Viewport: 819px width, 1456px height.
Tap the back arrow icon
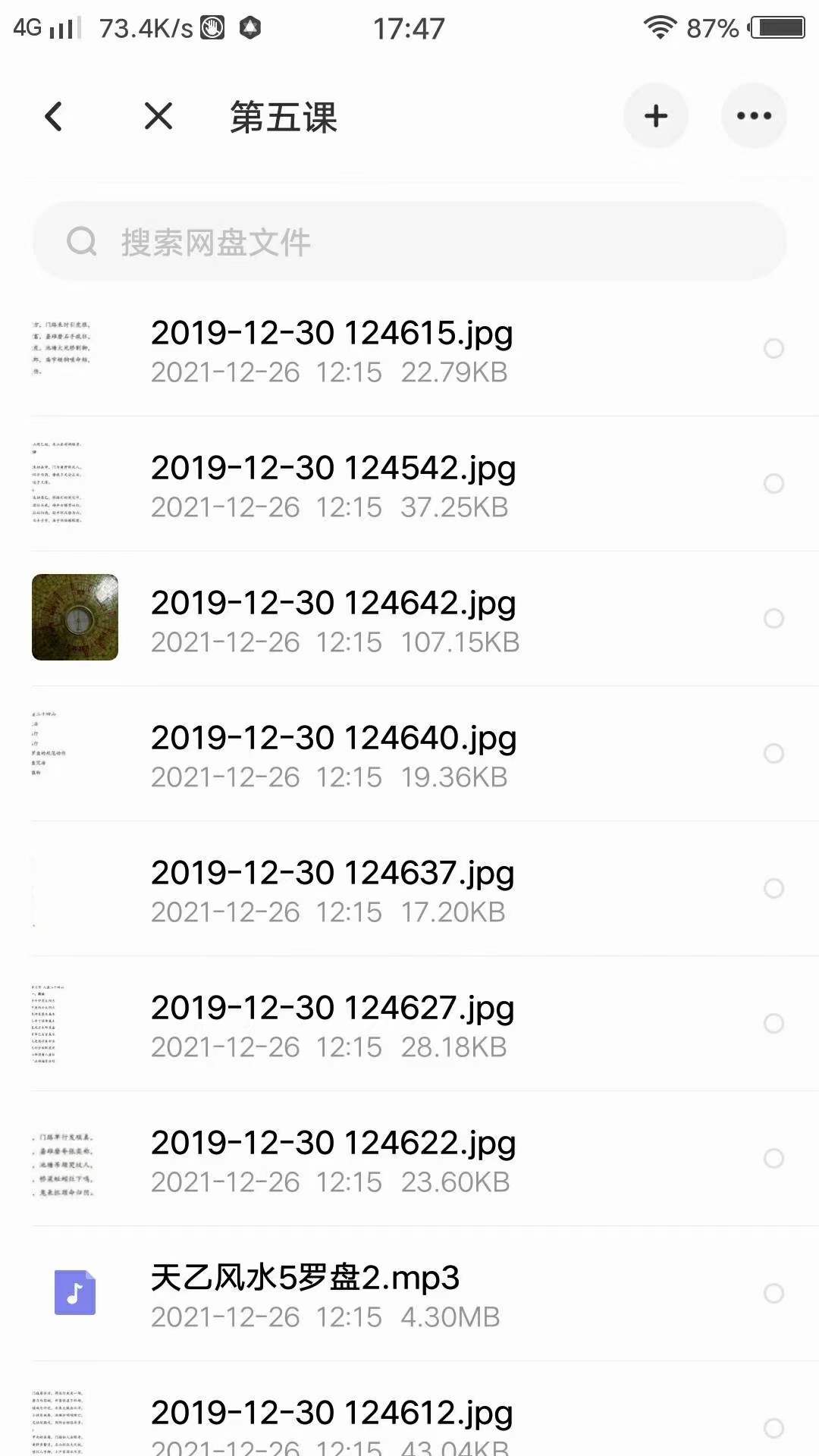coord(53,116)
